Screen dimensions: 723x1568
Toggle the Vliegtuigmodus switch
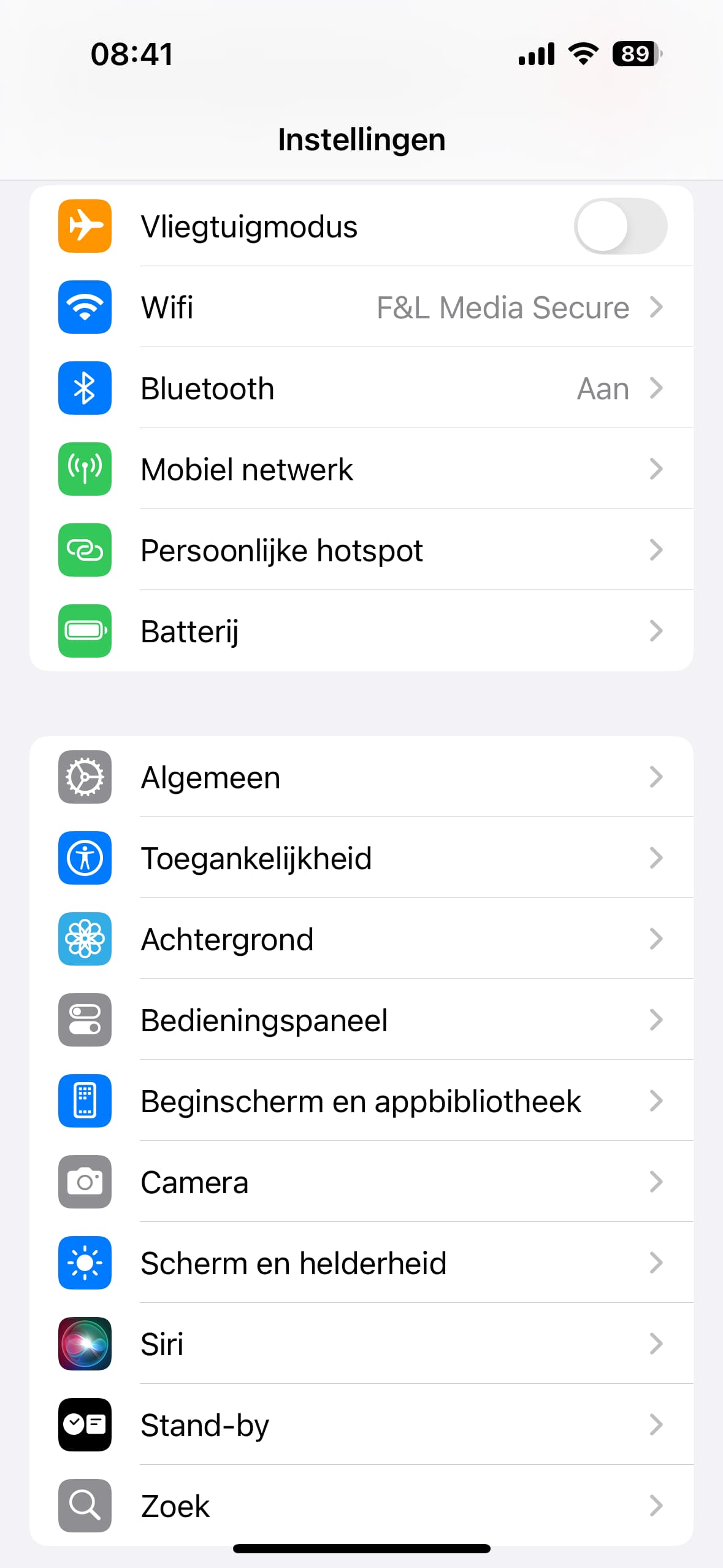(620, 226)
